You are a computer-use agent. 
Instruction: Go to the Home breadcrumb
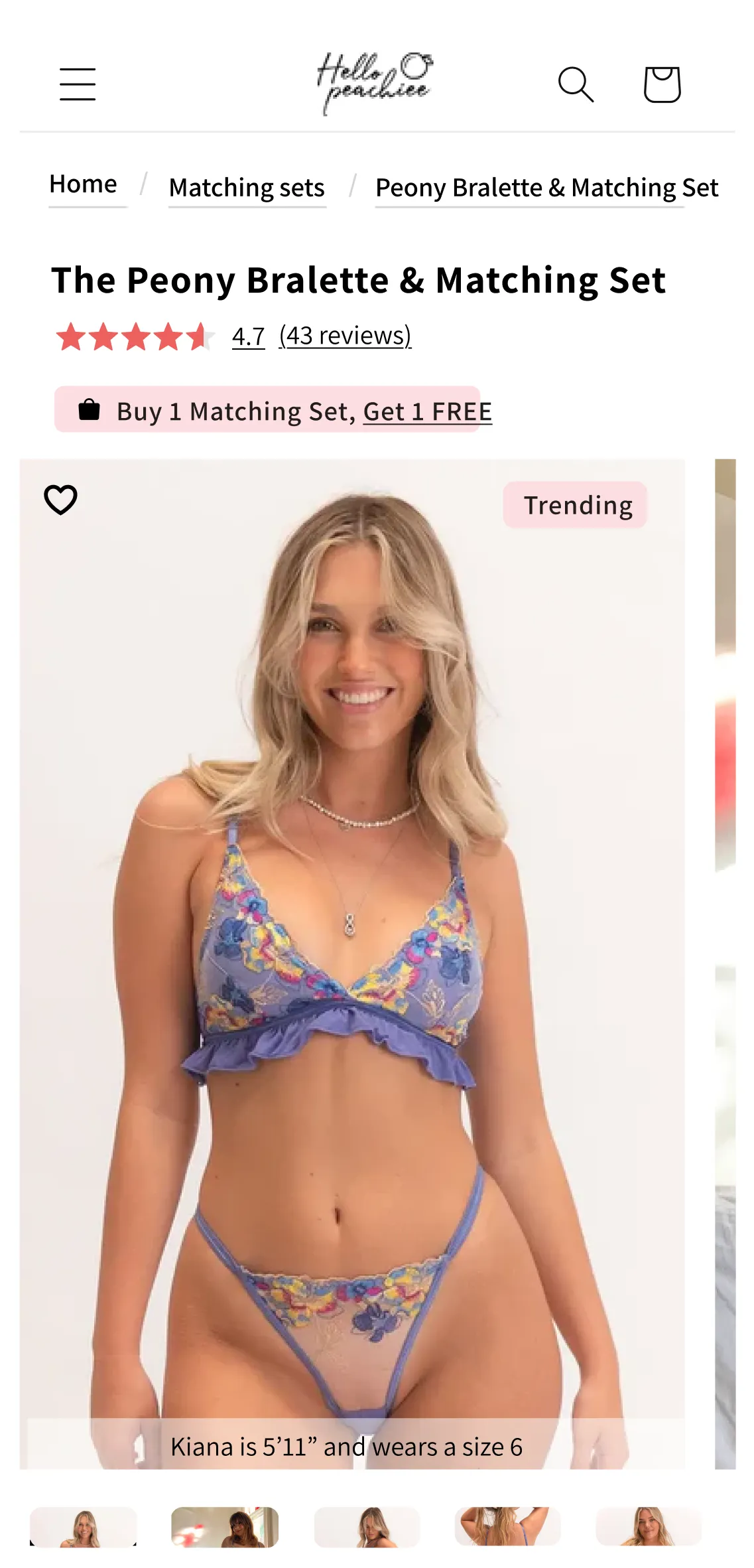(x=84, y=184)
